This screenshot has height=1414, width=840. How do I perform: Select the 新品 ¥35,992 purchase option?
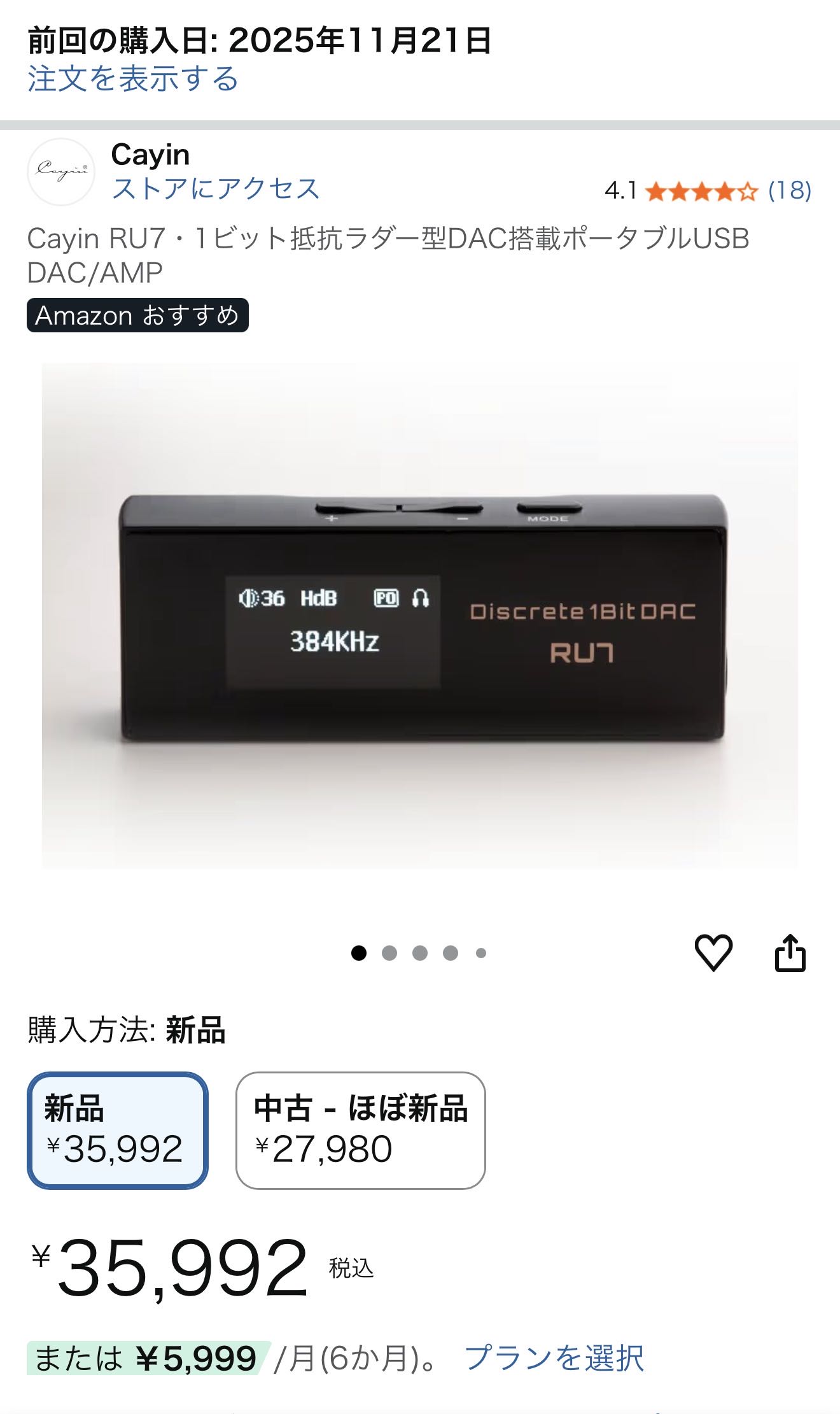pyautogui.click(x=118, y=1130)
